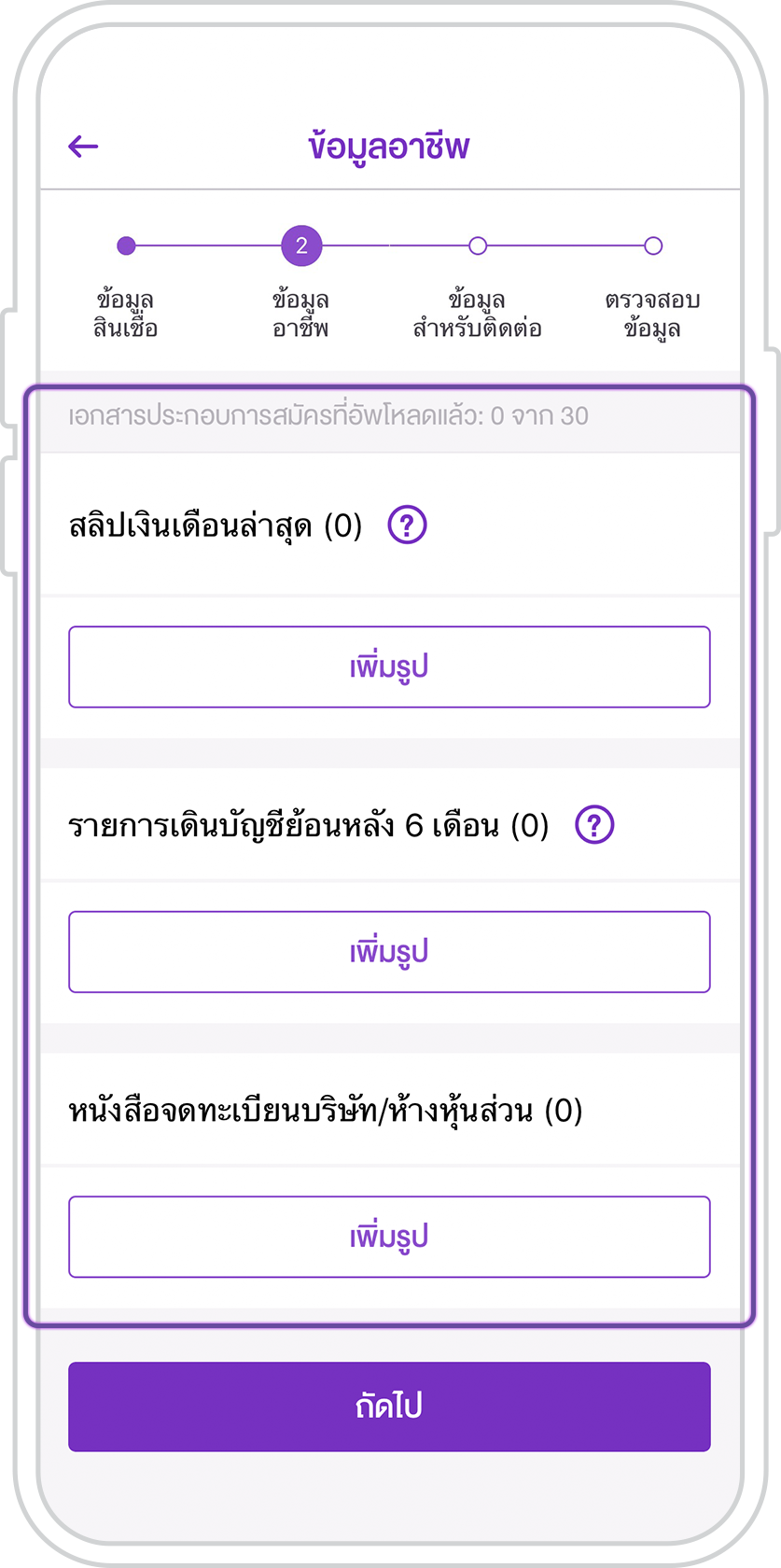Screen dimensions: 781x1568
Task: Open help for รายการเดินบัญชีย้อนหลัง 6 เดือน
Action: 594,825
